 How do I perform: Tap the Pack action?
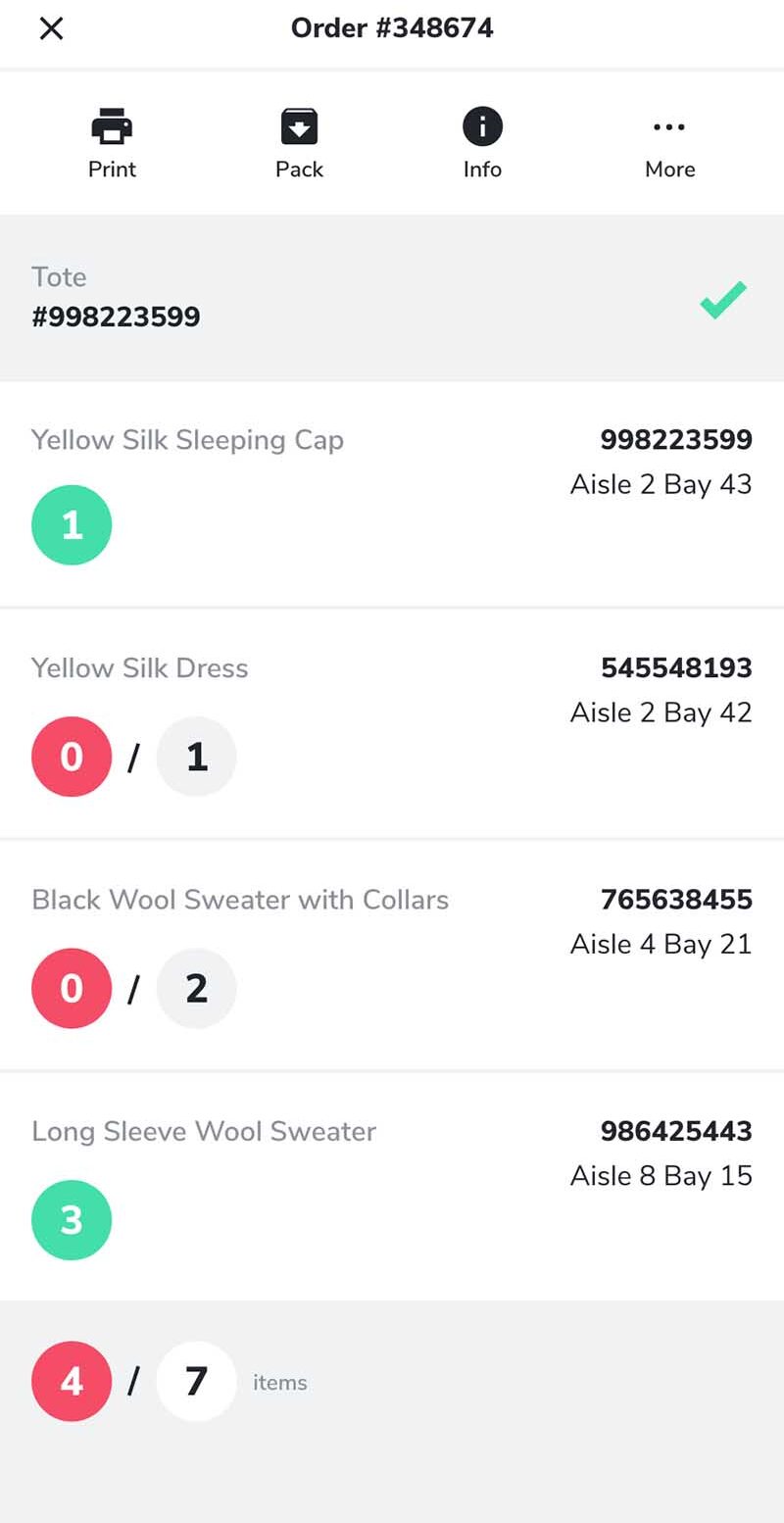299,143
